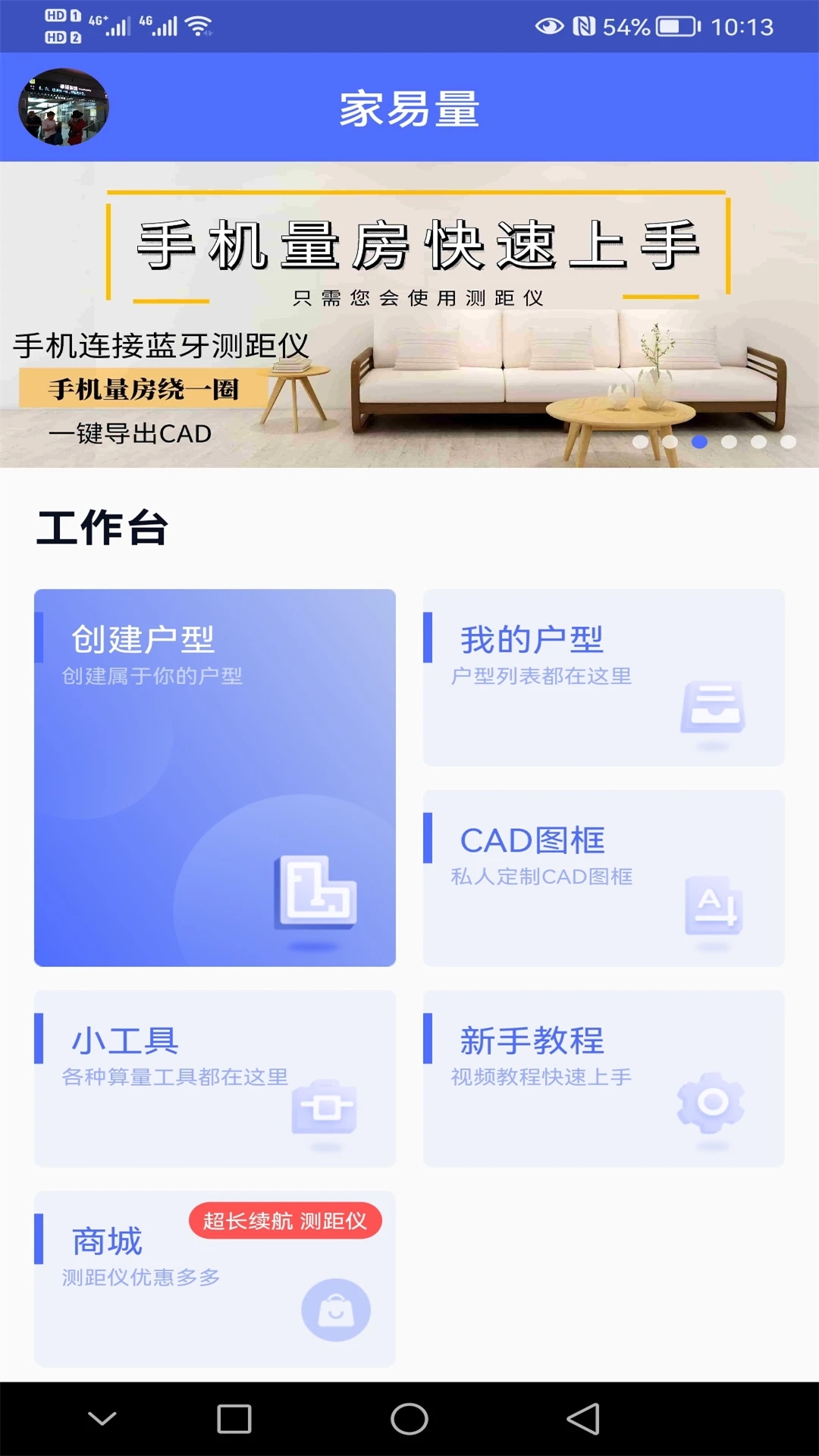
Task: Tap the user avatar in the top left
Action: click(63, 107)
